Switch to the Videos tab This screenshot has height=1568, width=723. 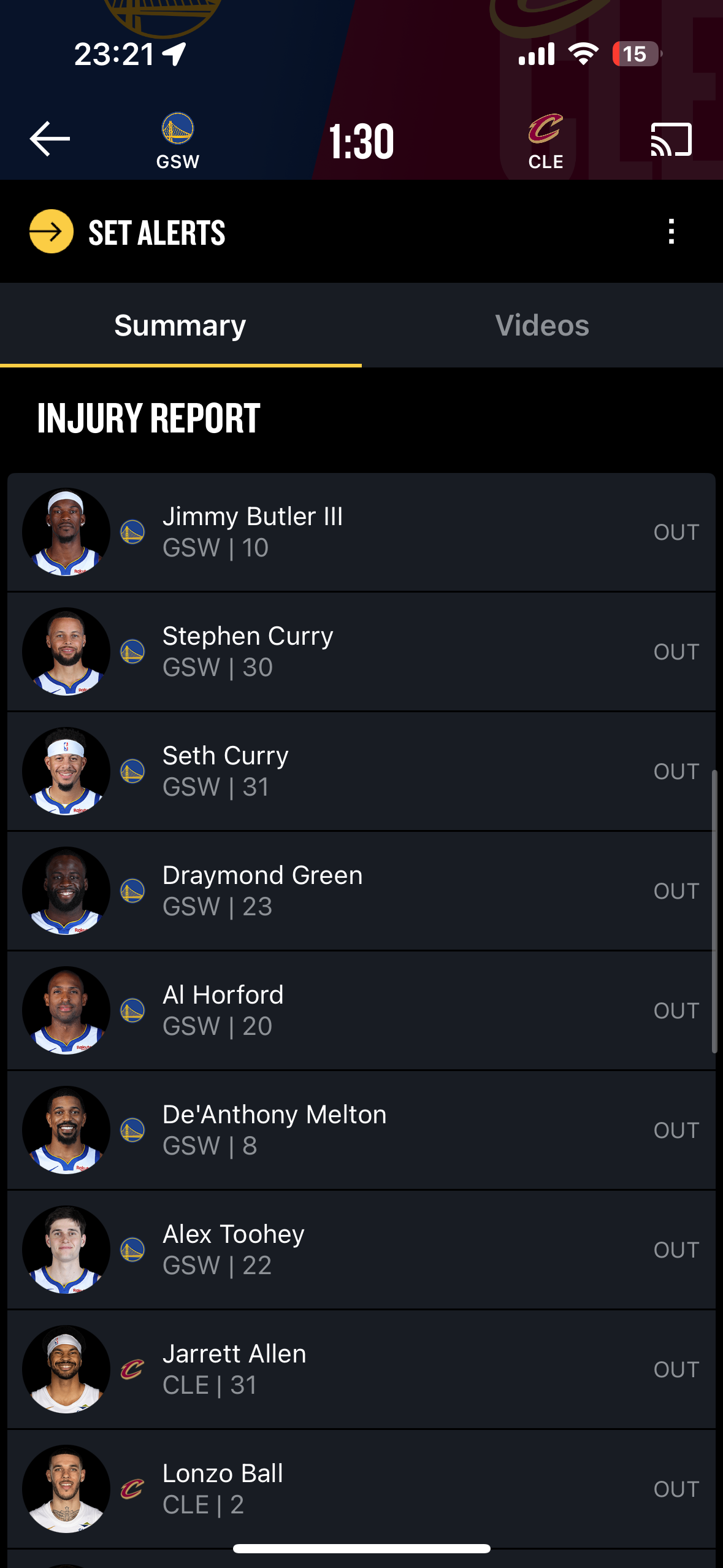(542, 325)
